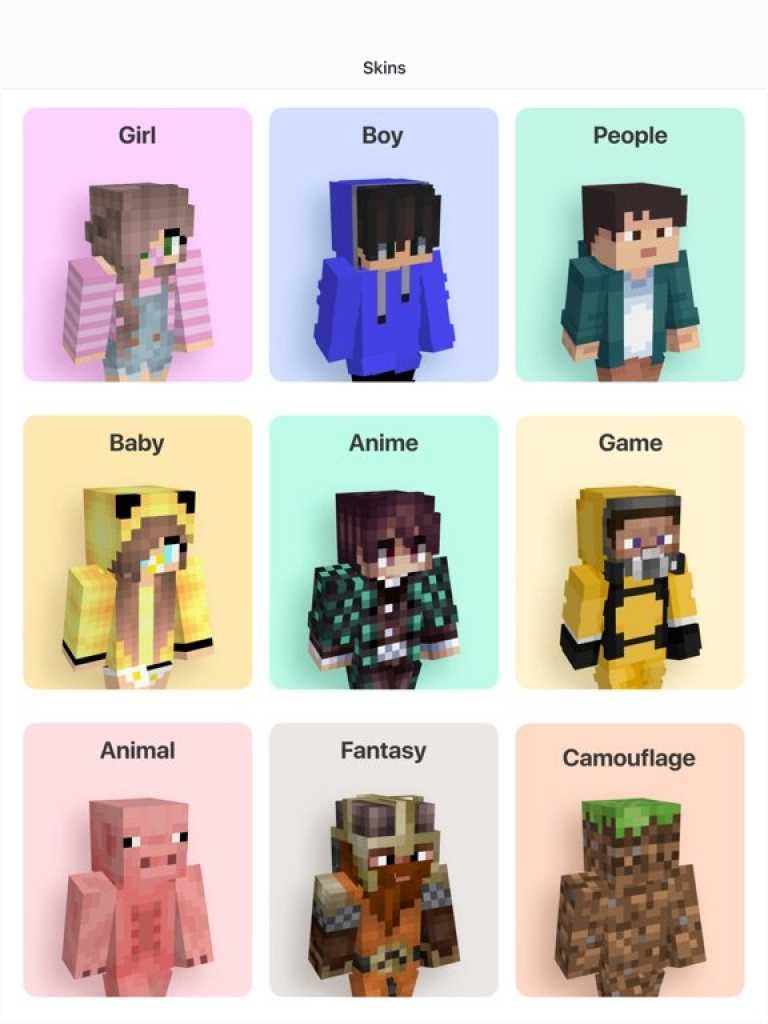
Task: Select the Camouflage category label text
Action: click(x=630, y=759)
